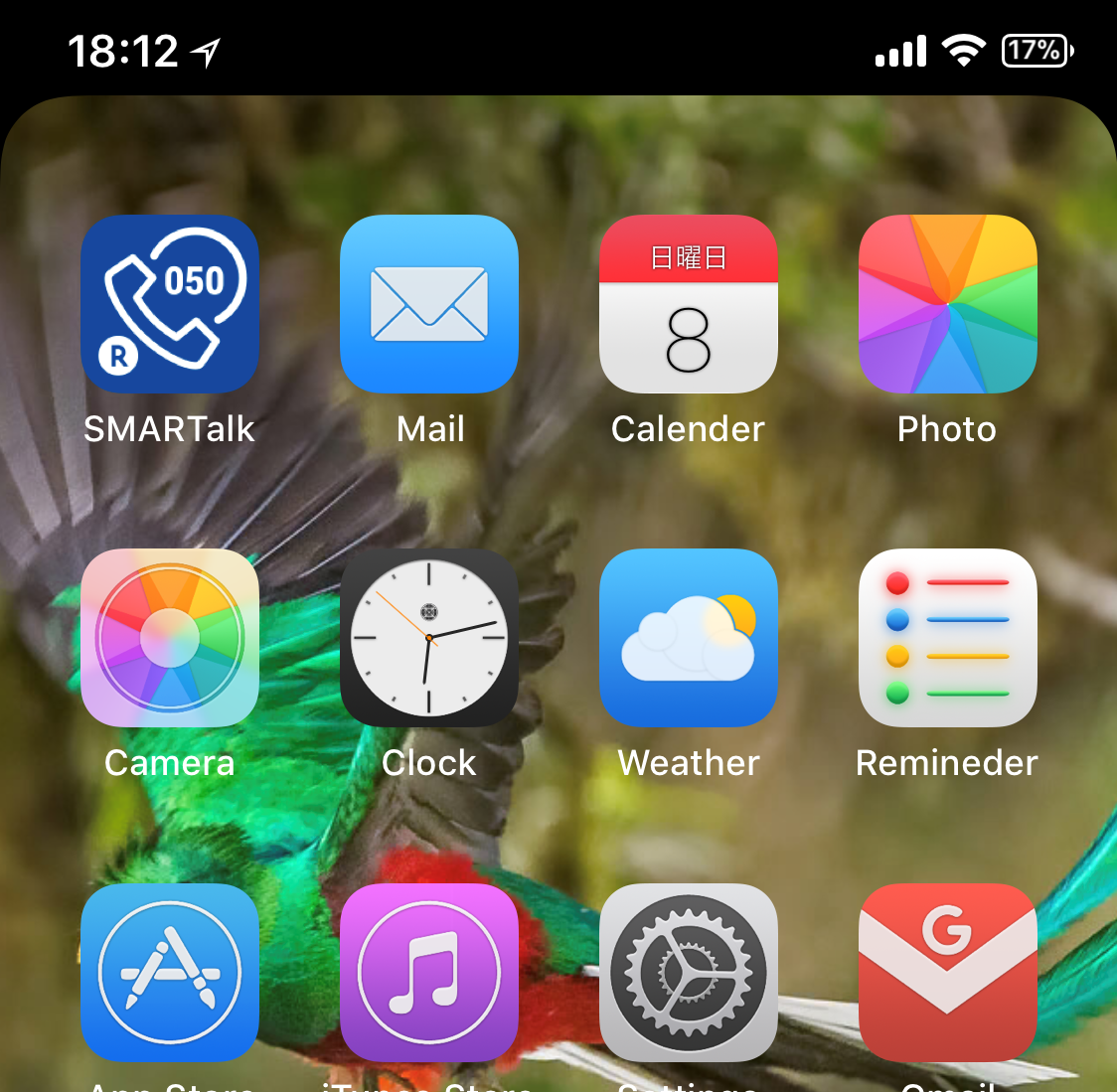The height and width of the screenshot is (1092, 1117).
Task: Launch the App Store
Action: coord(170,972)
